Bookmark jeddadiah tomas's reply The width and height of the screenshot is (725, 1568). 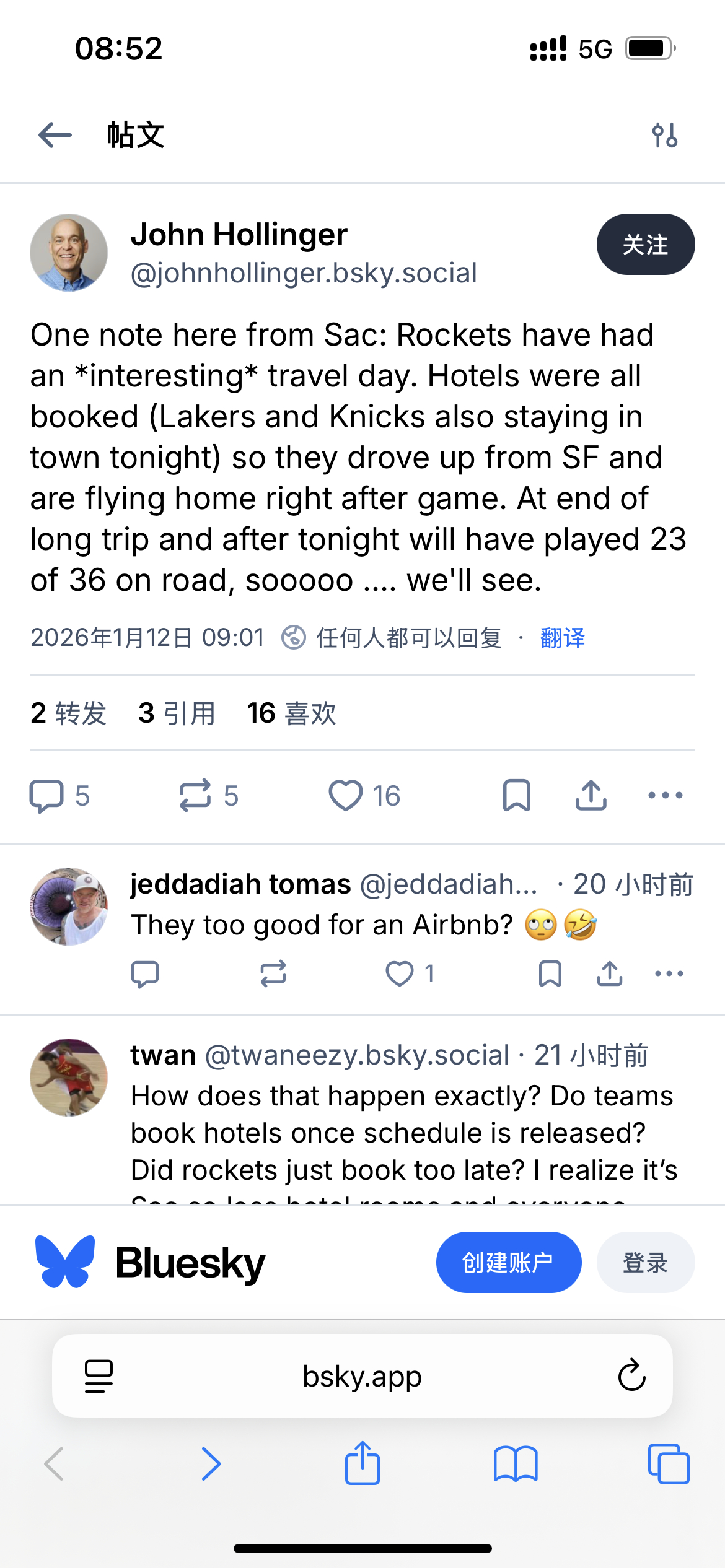[x=550, y=974]
